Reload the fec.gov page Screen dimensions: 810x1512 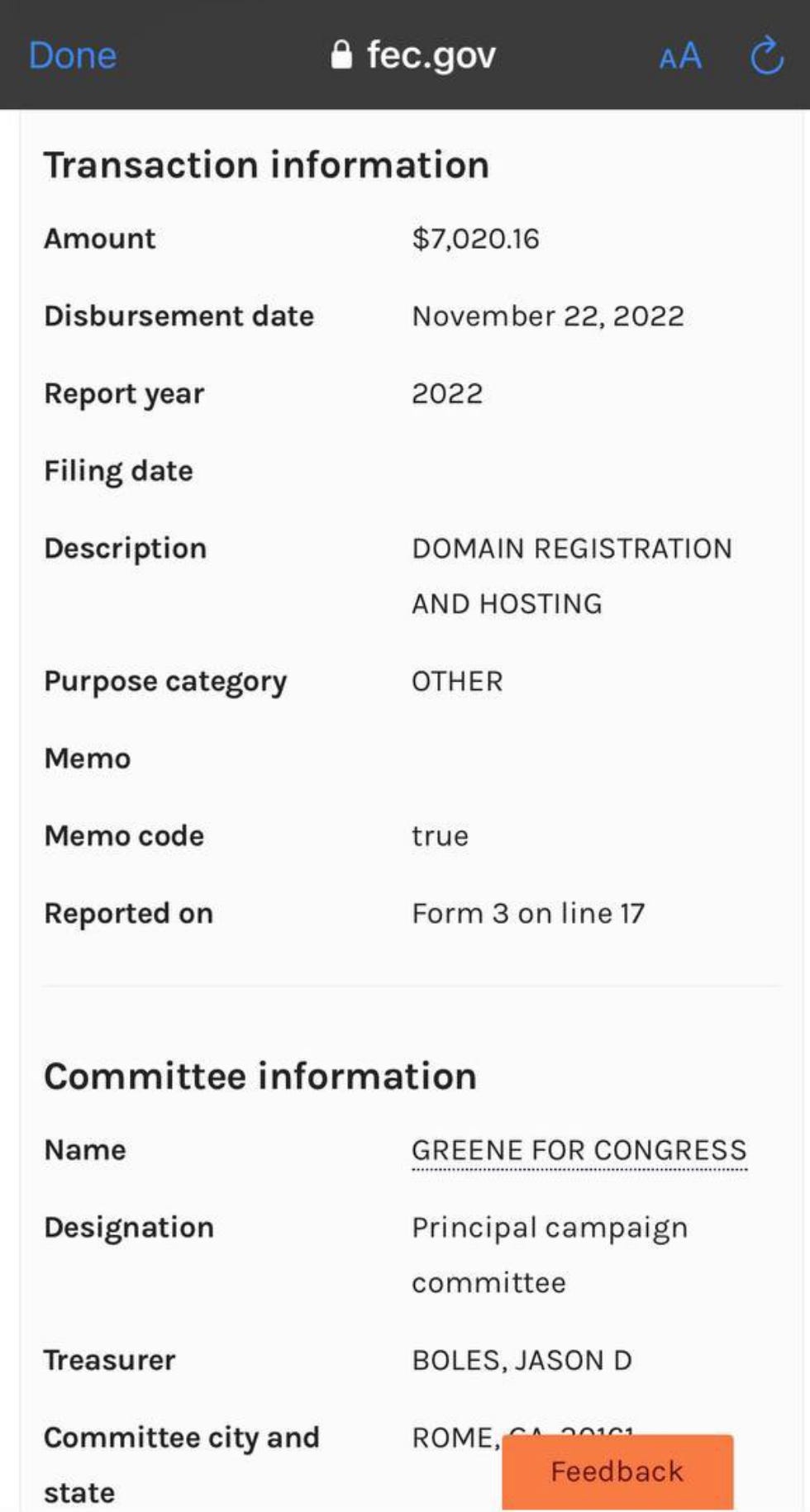tap(766, 55)
